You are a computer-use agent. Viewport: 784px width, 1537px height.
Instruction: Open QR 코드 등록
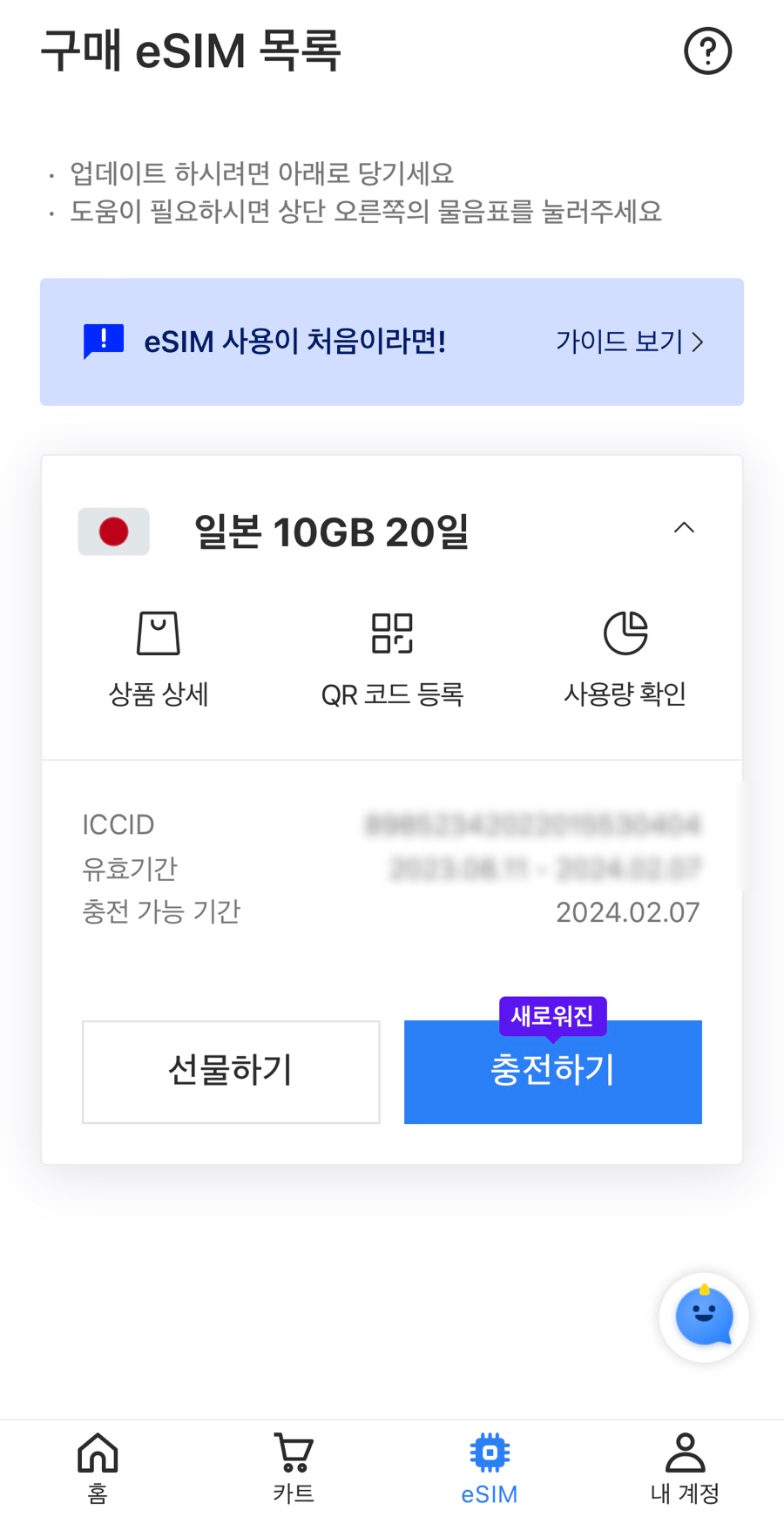click(392, 660)
